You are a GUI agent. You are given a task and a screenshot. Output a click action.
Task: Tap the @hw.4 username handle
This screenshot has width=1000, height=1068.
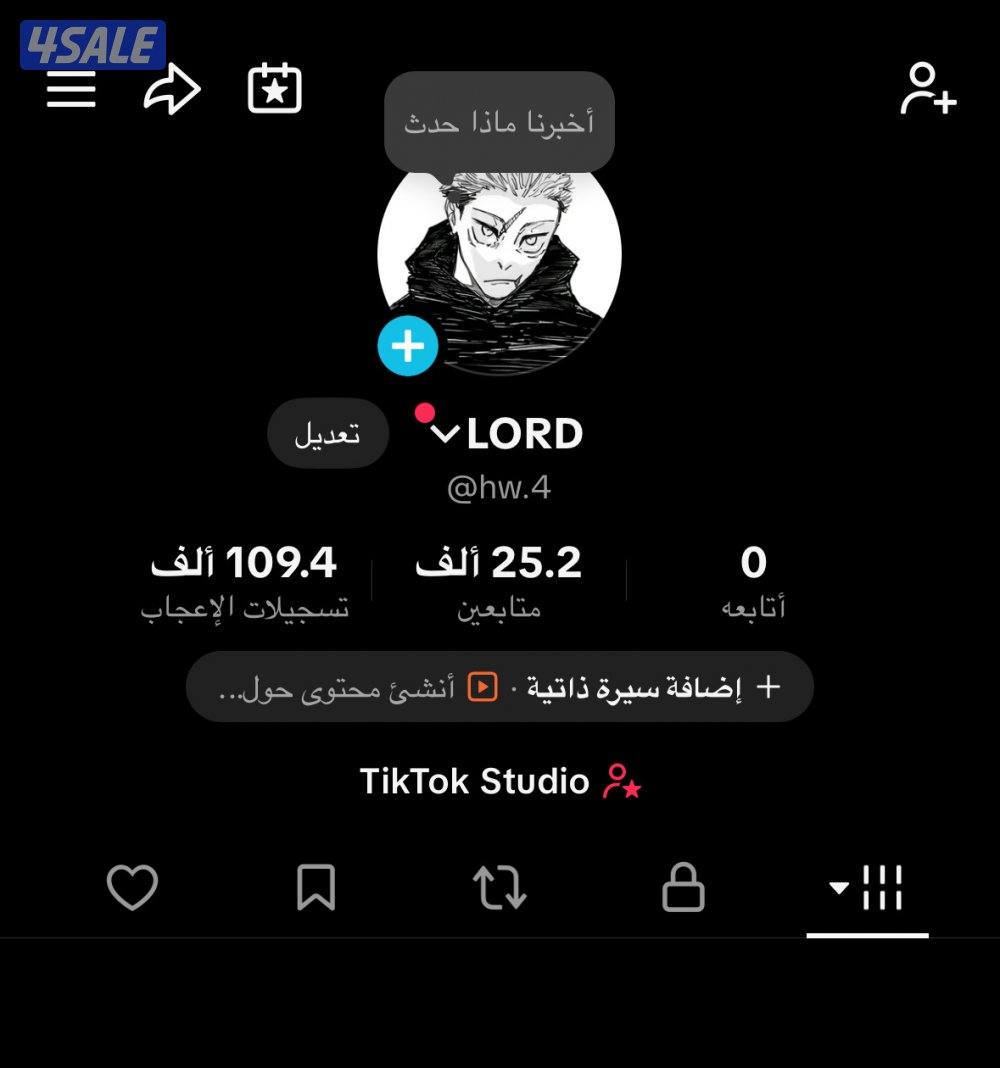click(x=500, y=487)
